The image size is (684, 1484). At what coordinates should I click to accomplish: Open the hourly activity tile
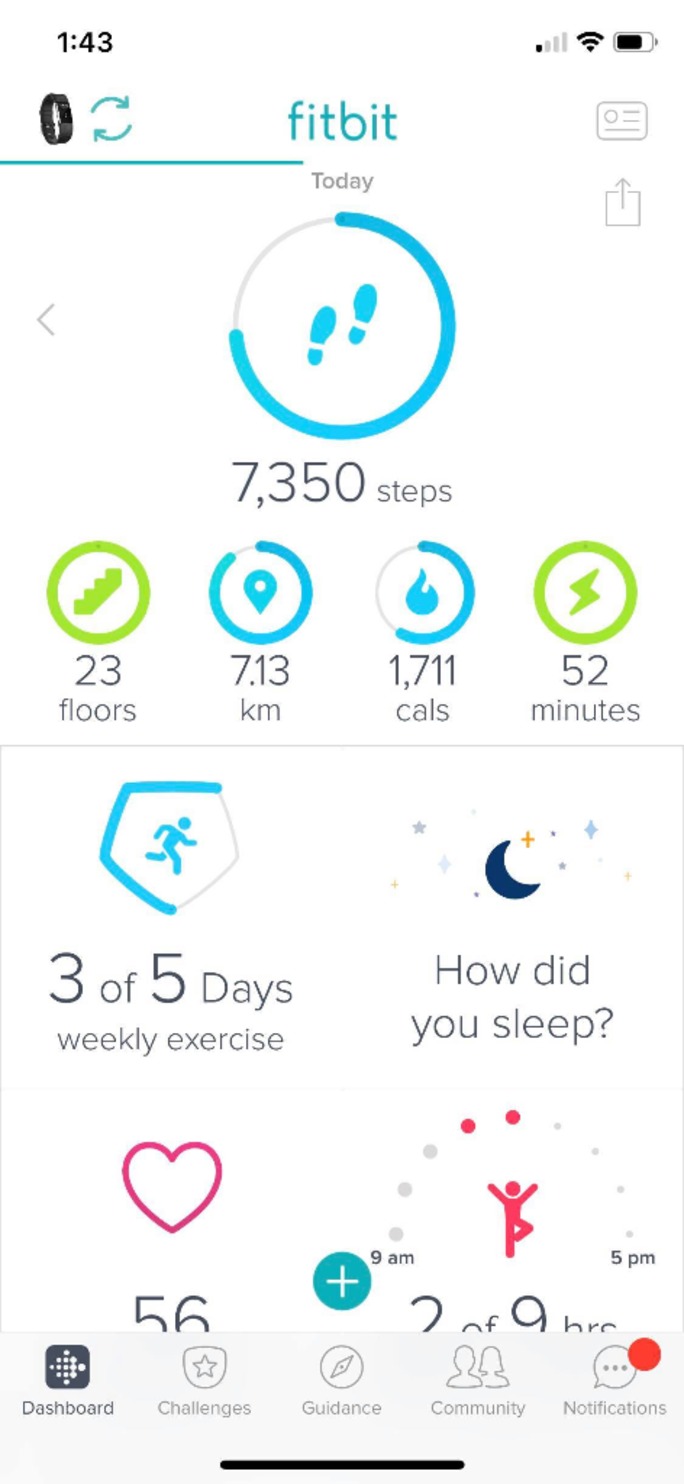[x=513, y=1200]
